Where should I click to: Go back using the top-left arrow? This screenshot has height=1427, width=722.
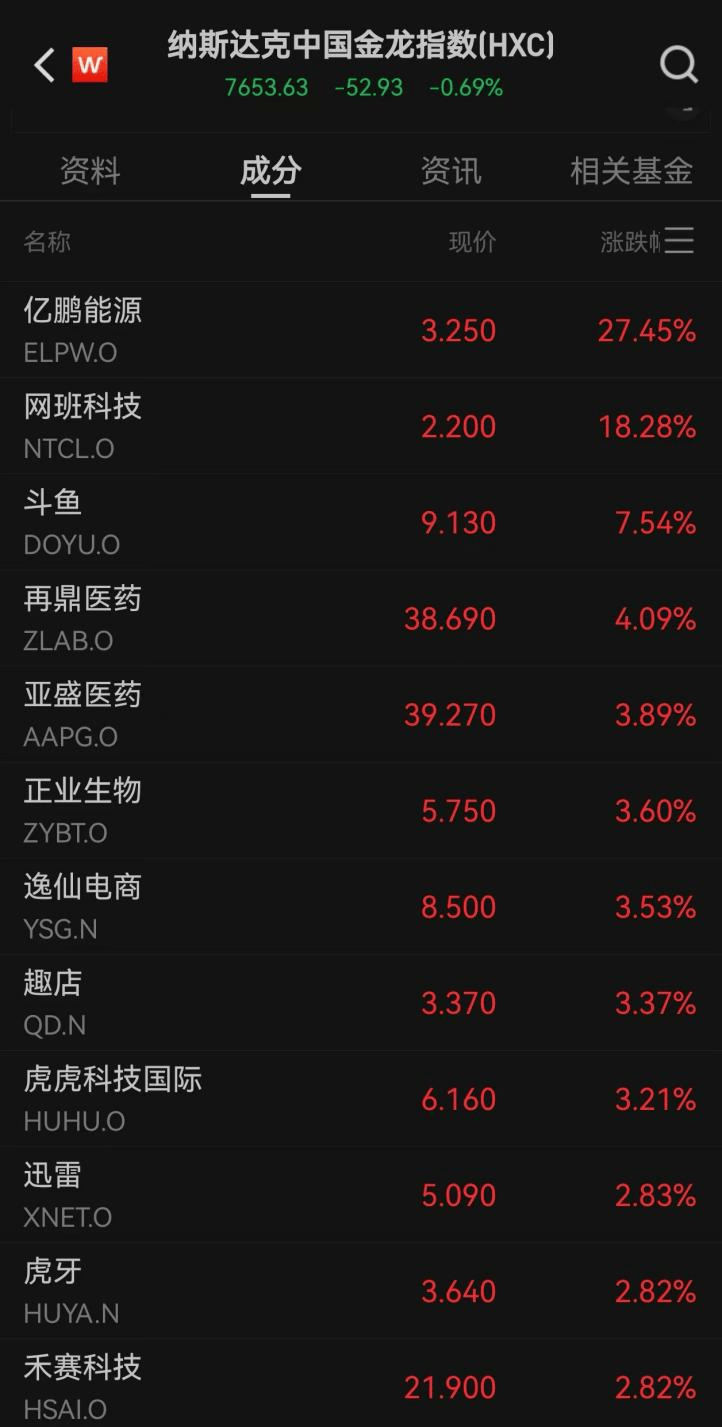pos(44,66)
